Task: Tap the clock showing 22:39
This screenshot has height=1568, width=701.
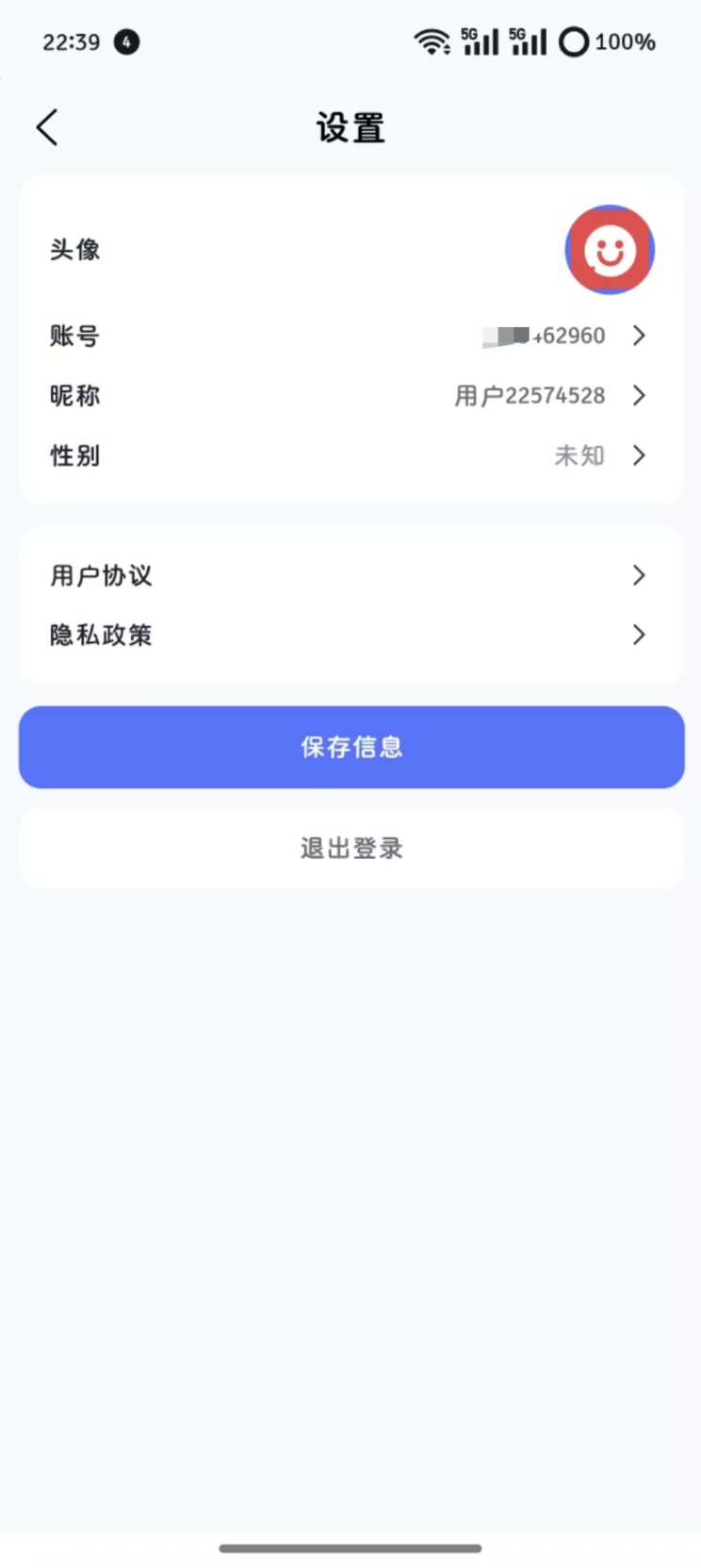Action: [x=71, y=42]
